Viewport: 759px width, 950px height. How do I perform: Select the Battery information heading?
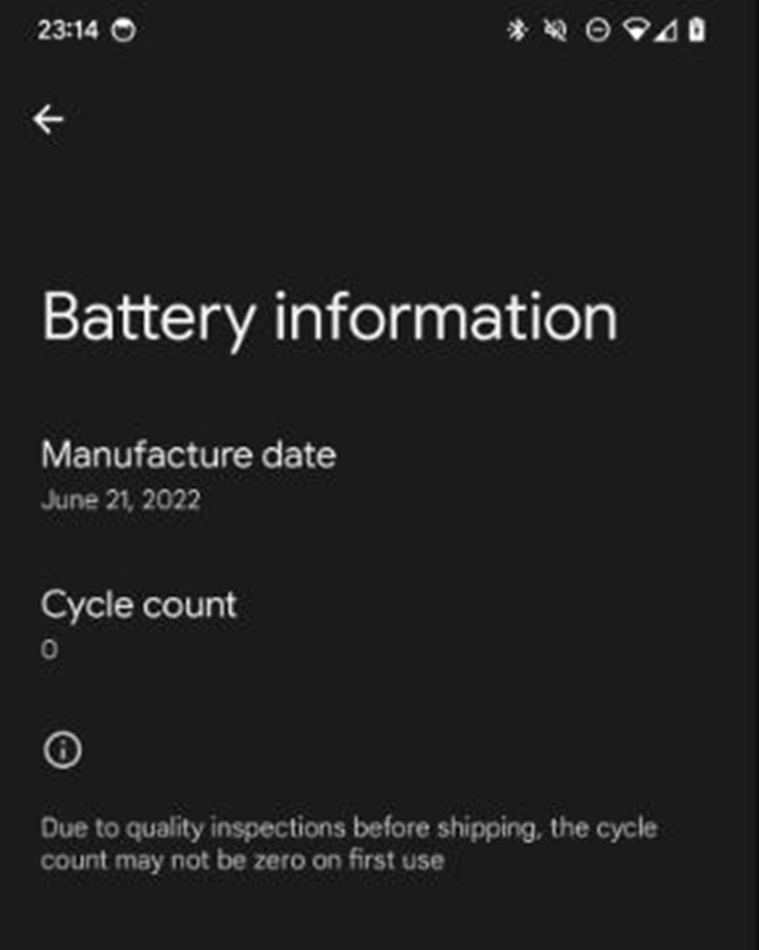328,317
